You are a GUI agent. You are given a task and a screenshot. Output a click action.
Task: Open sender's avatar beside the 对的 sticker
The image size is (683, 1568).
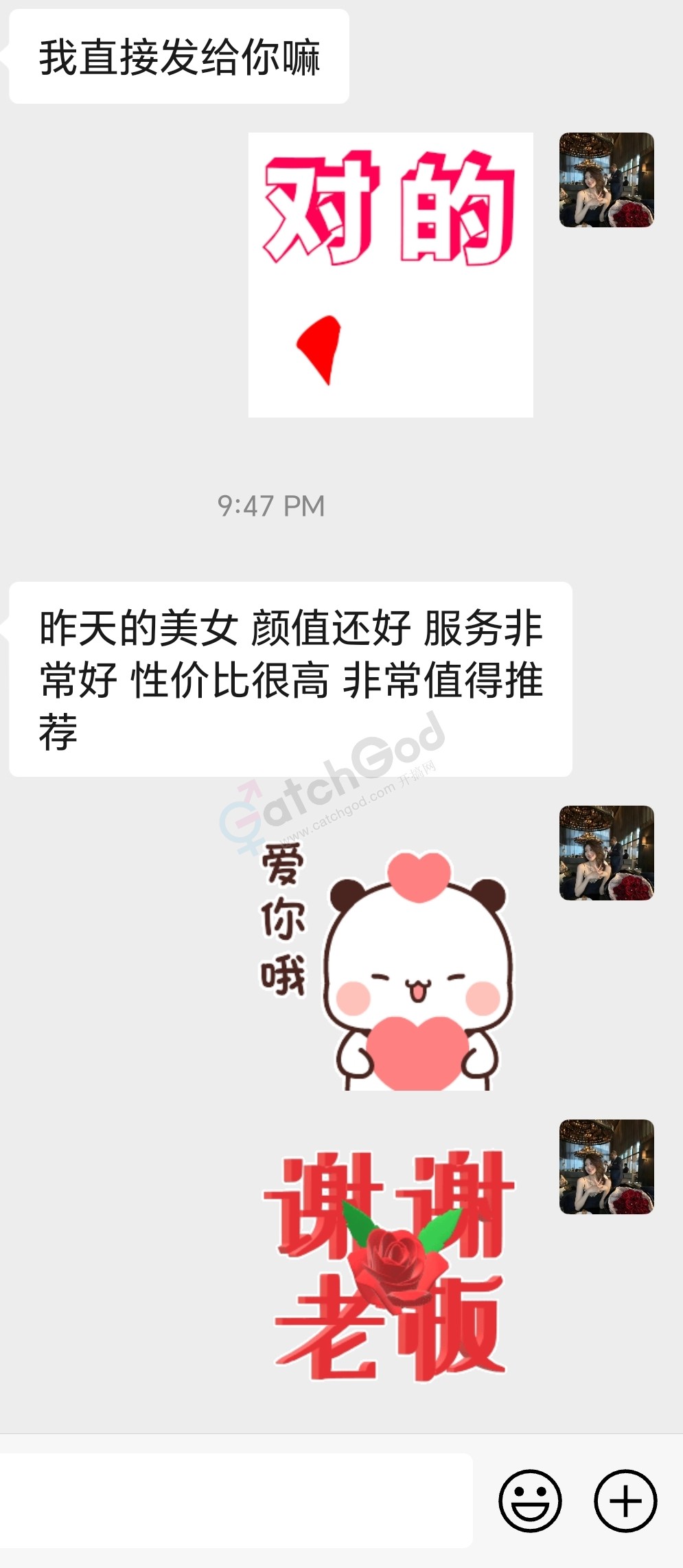[606, 180]
